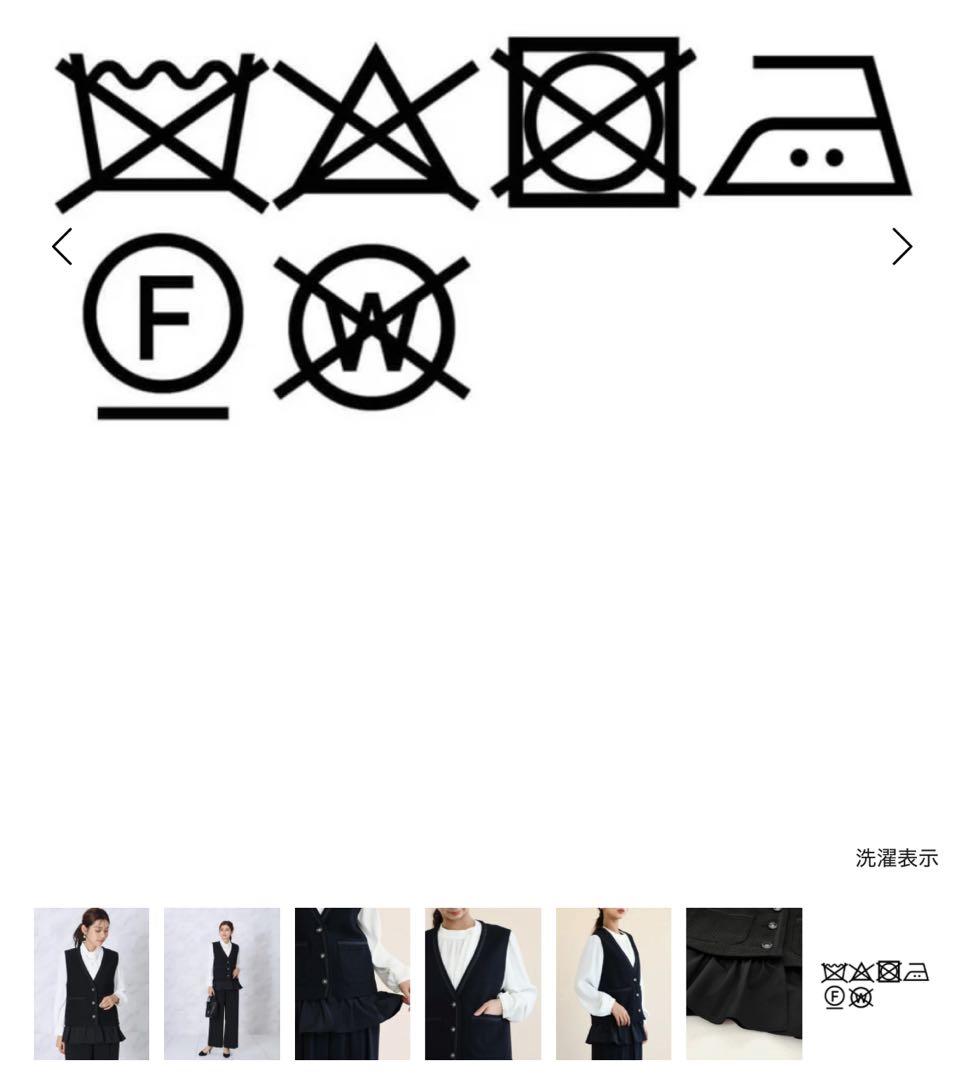Select the side view model thumbnail
Screen dimensions: 964x1080
pos(613,984)
